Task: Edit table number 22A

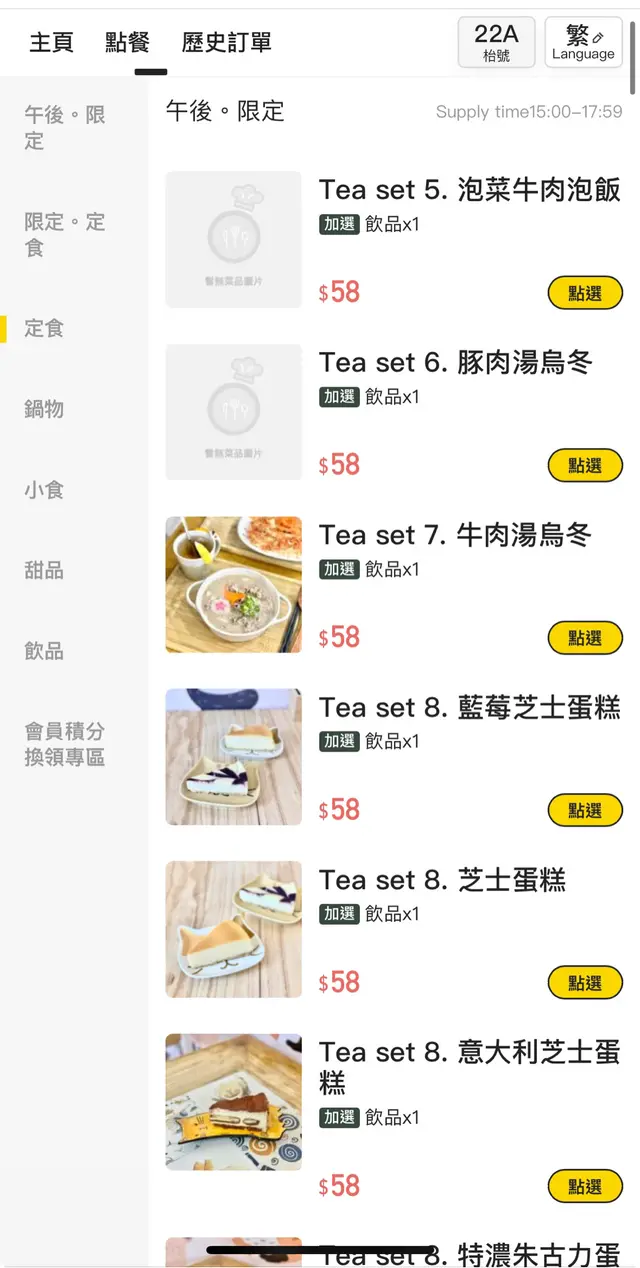Action: (496, 43)
